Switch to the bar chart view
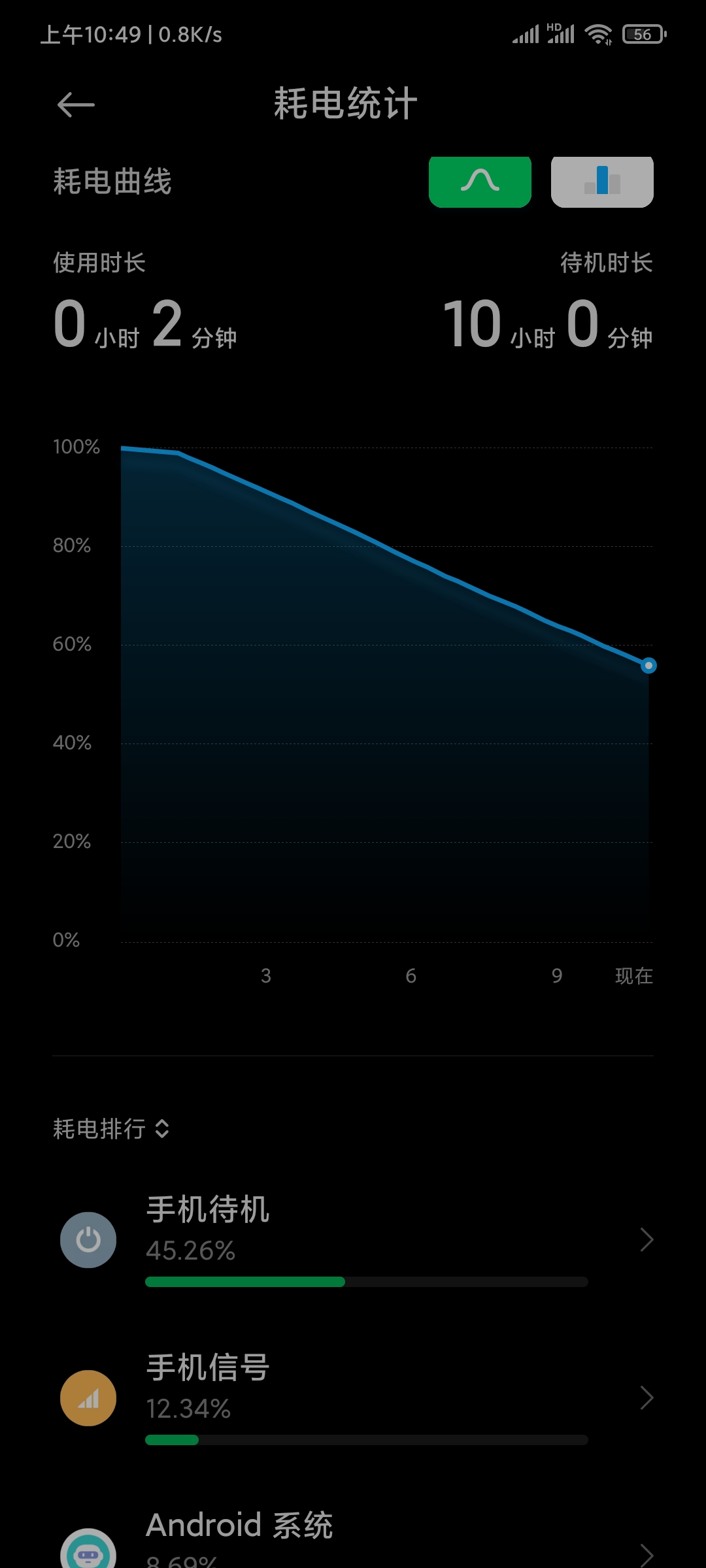 602,182
